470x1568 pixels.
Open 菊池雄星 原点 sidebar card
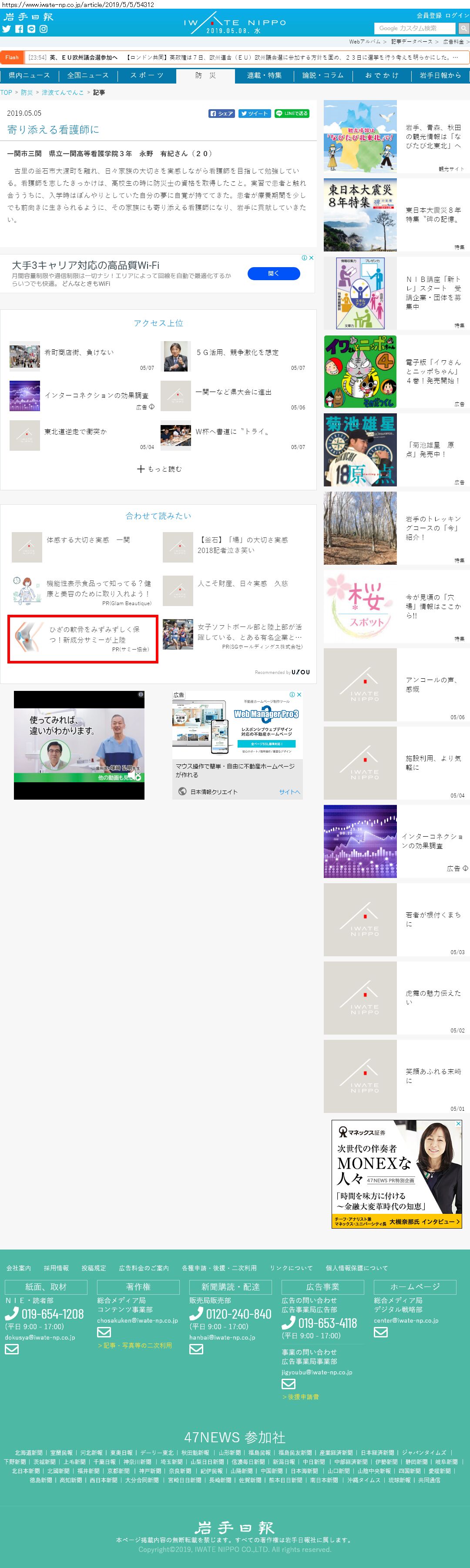tap(396, 450)
